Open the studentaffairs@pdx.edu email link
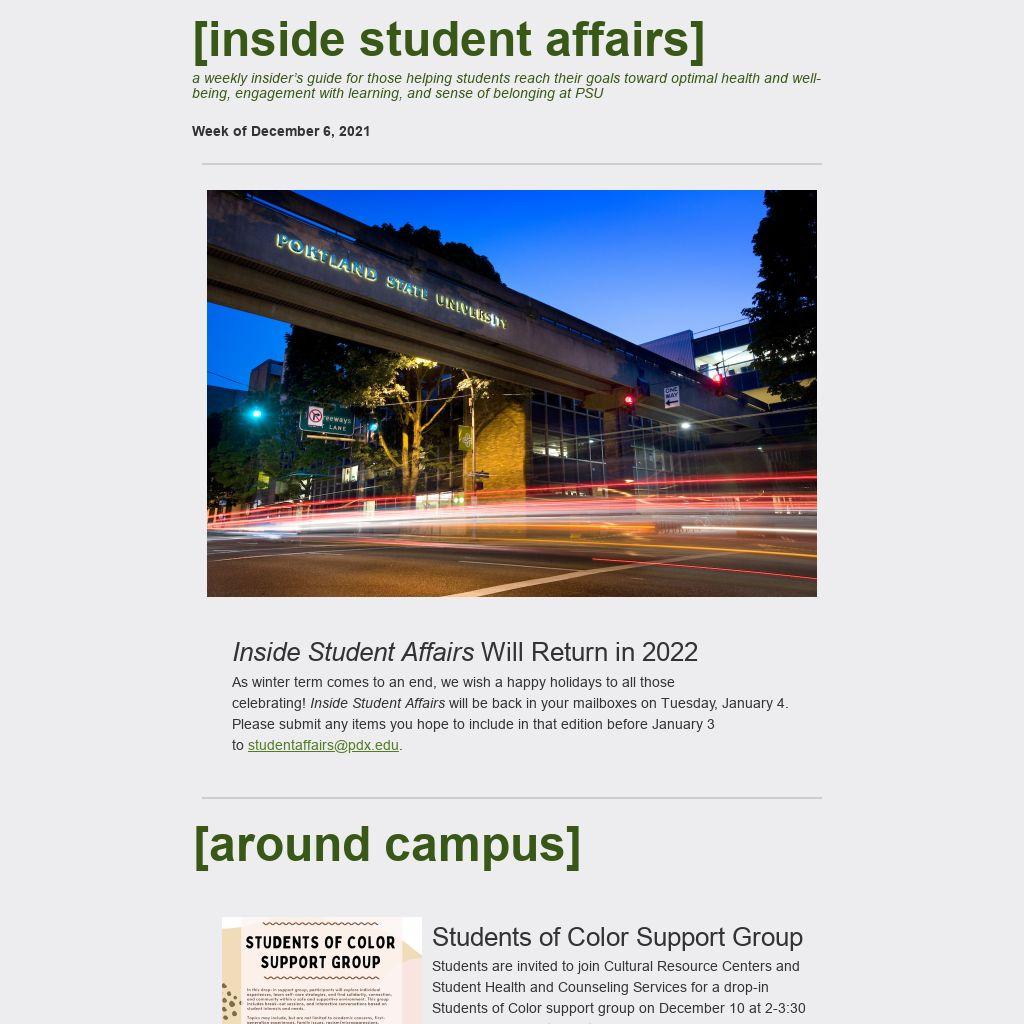Viewport: 1024px width, 1024px height. pyautogui.click(x=323, y=745)
